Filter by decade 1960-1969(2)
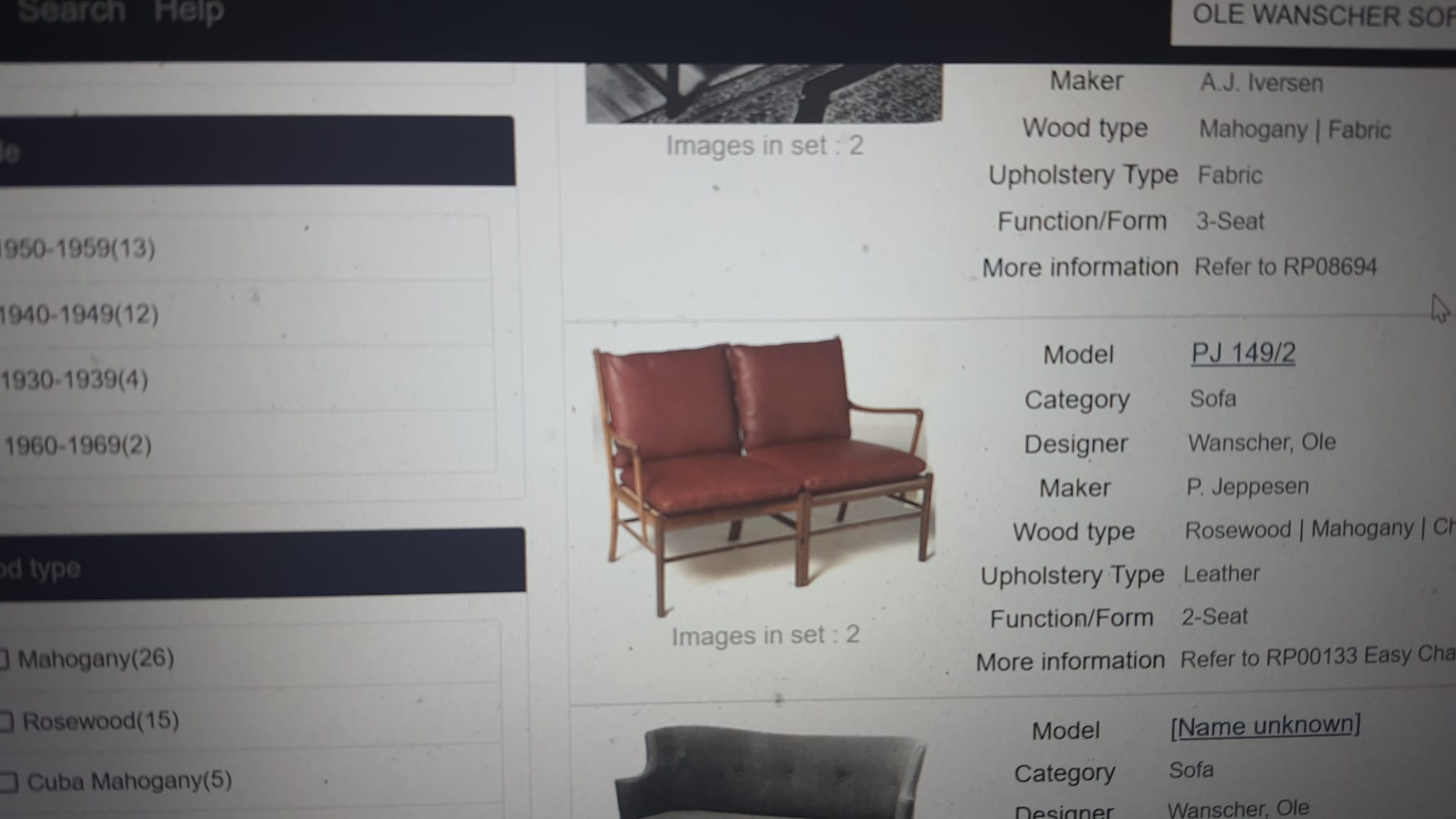1456x819 pixels. point(78,446)
